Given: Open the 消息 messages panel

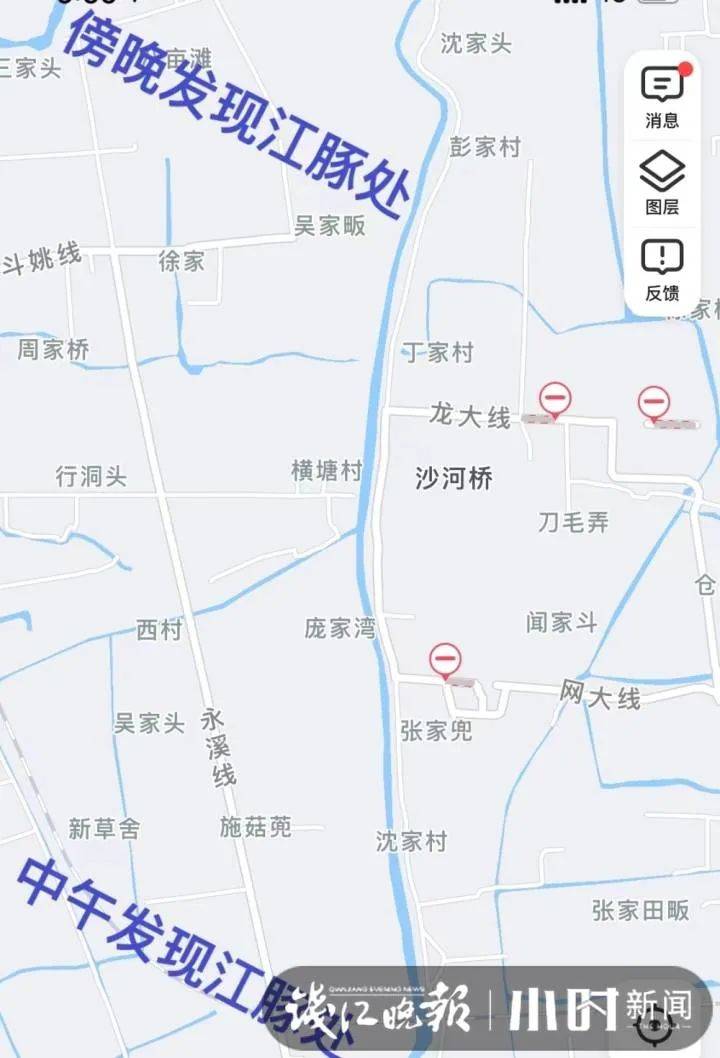Looking at the screenshot, I should 662,96.
